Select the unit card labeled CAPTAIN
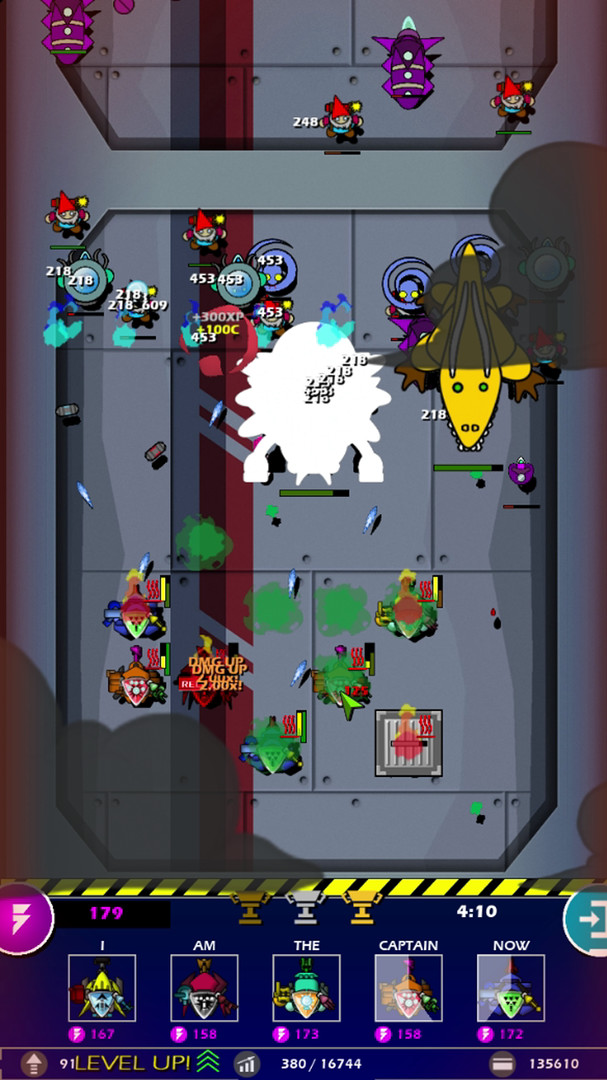The width and height of the screenshot is (607, 1080). pyautogui.click(x=408, y=987)
